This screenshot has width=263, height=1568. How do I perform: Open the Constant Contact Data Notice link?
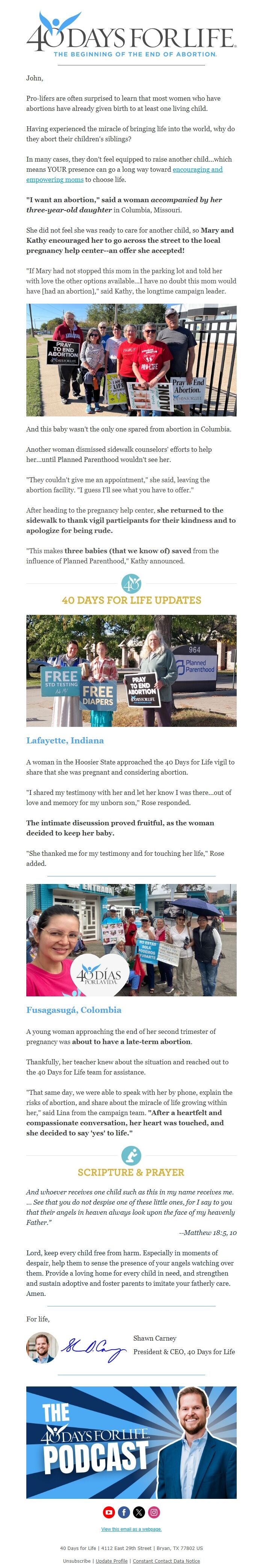click(166, 1561)
